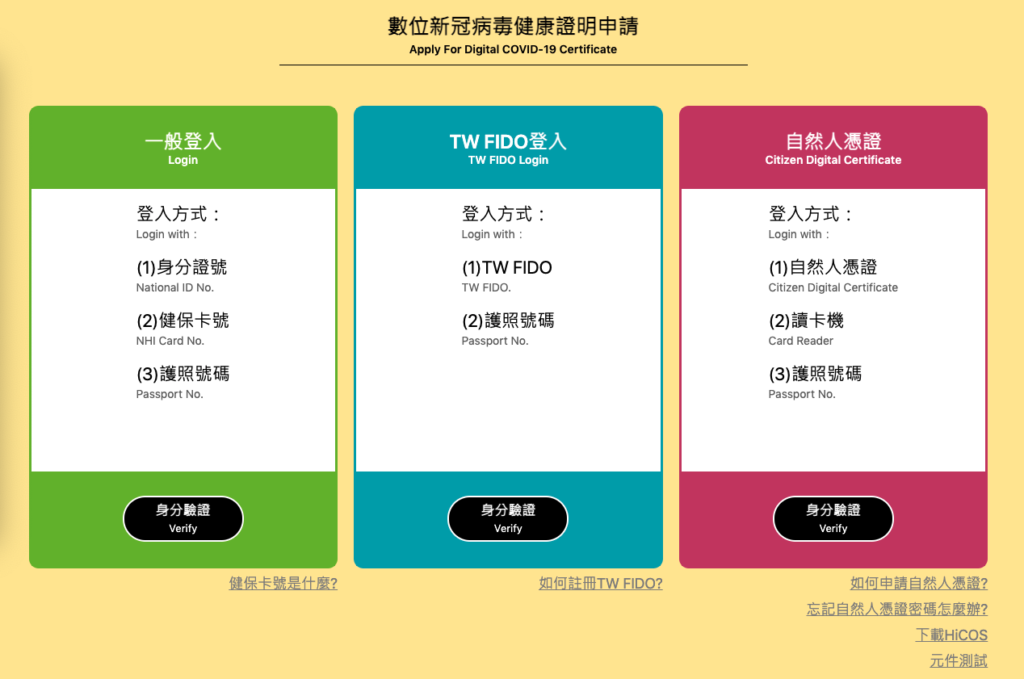The width and height of the screenshot is (1024, 679).
Task: Open the 元件測試 link
Action: tap(958, 661)
